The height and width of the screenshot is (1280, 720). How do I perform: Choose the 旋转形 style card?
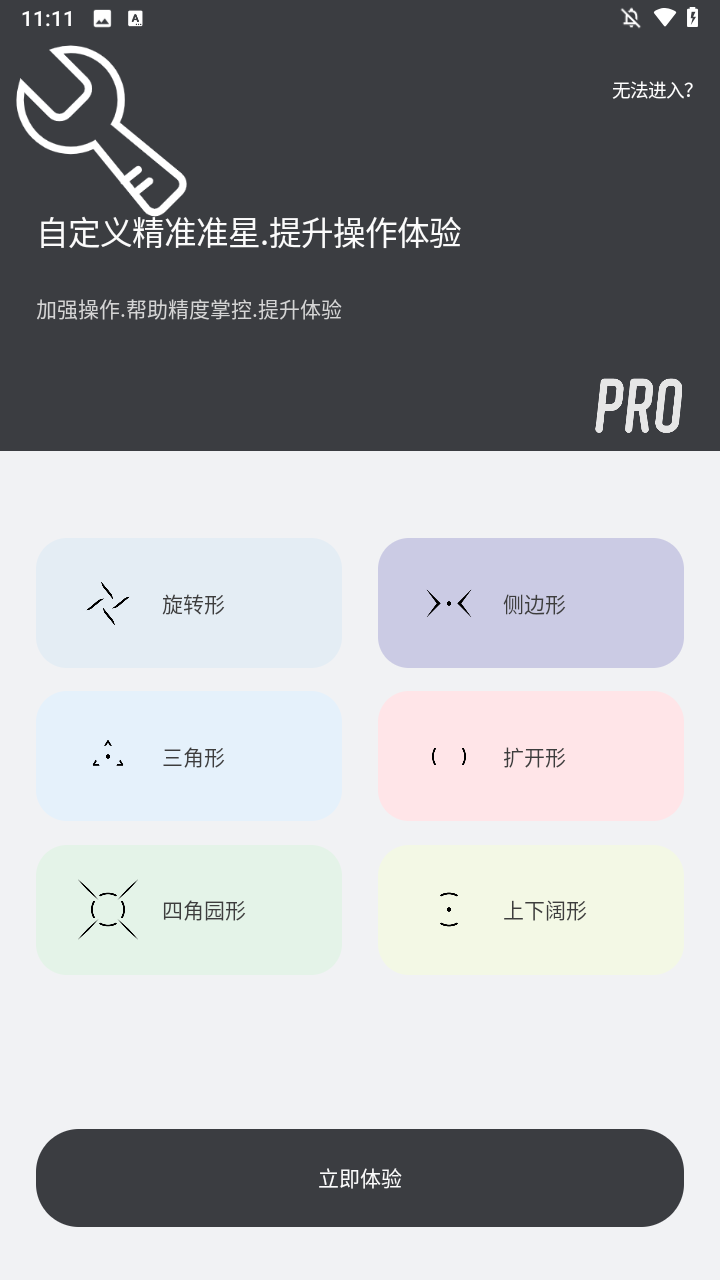pos(188,603)
